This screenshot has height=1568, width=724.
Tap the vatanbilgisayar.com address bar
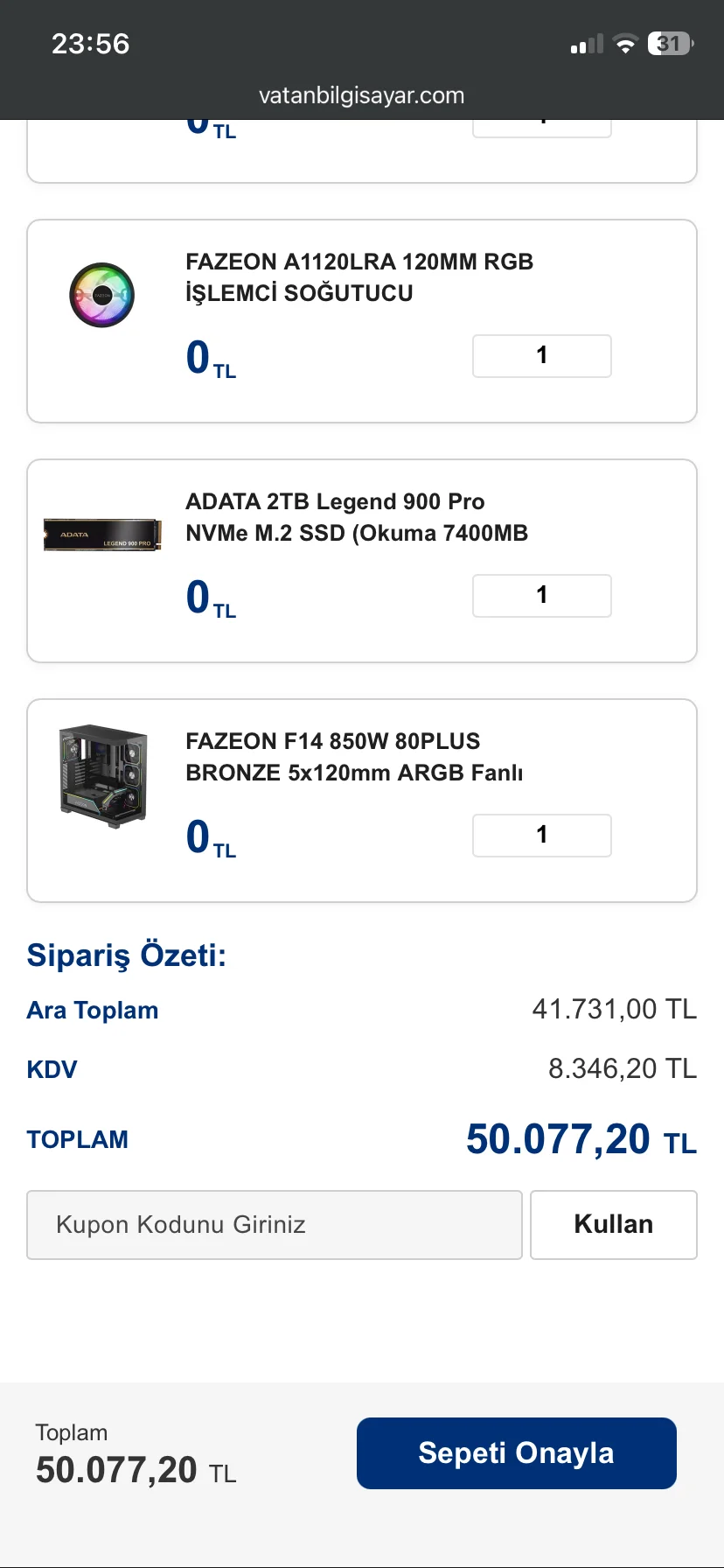point(361,95)
